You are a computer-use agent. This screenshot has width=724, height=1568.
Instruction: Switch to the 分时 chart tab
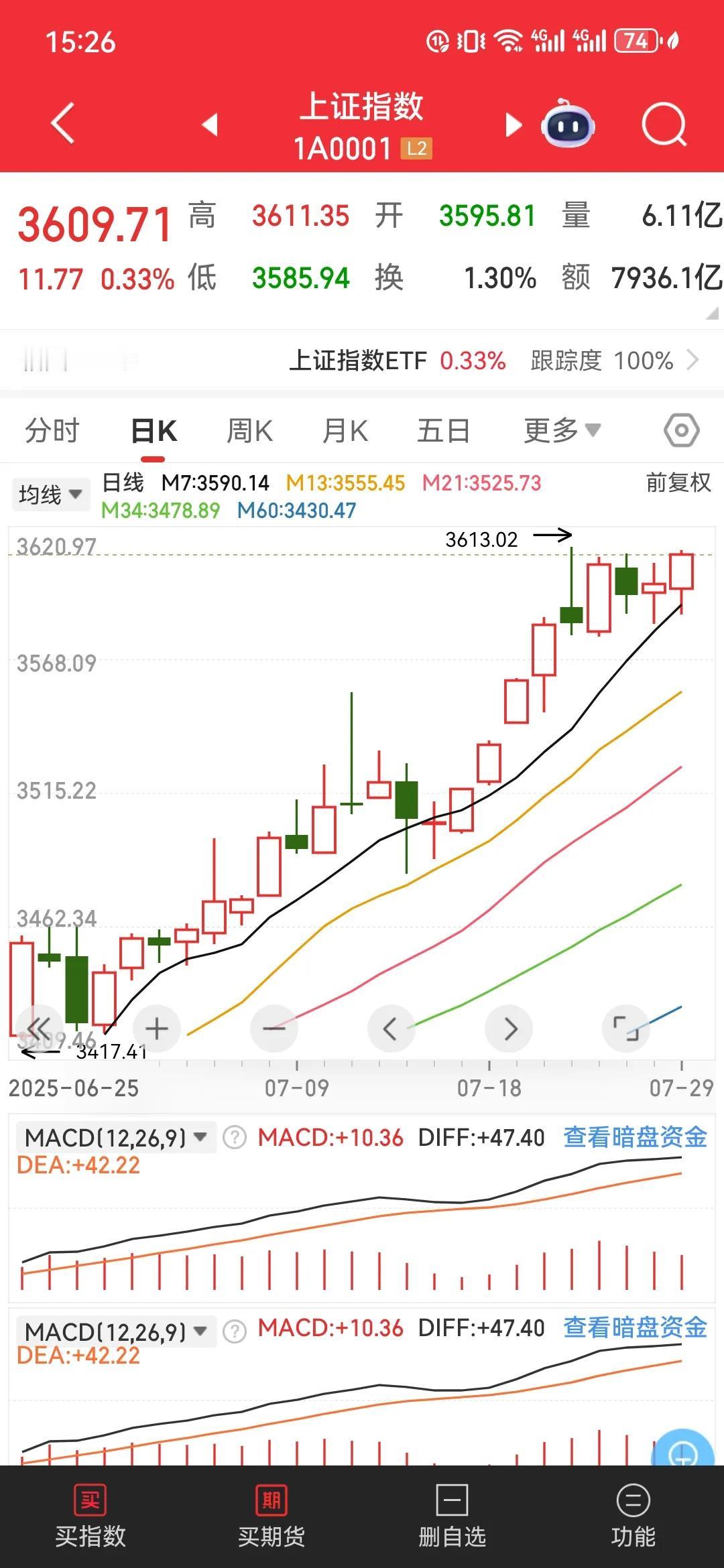pos(52,431)
